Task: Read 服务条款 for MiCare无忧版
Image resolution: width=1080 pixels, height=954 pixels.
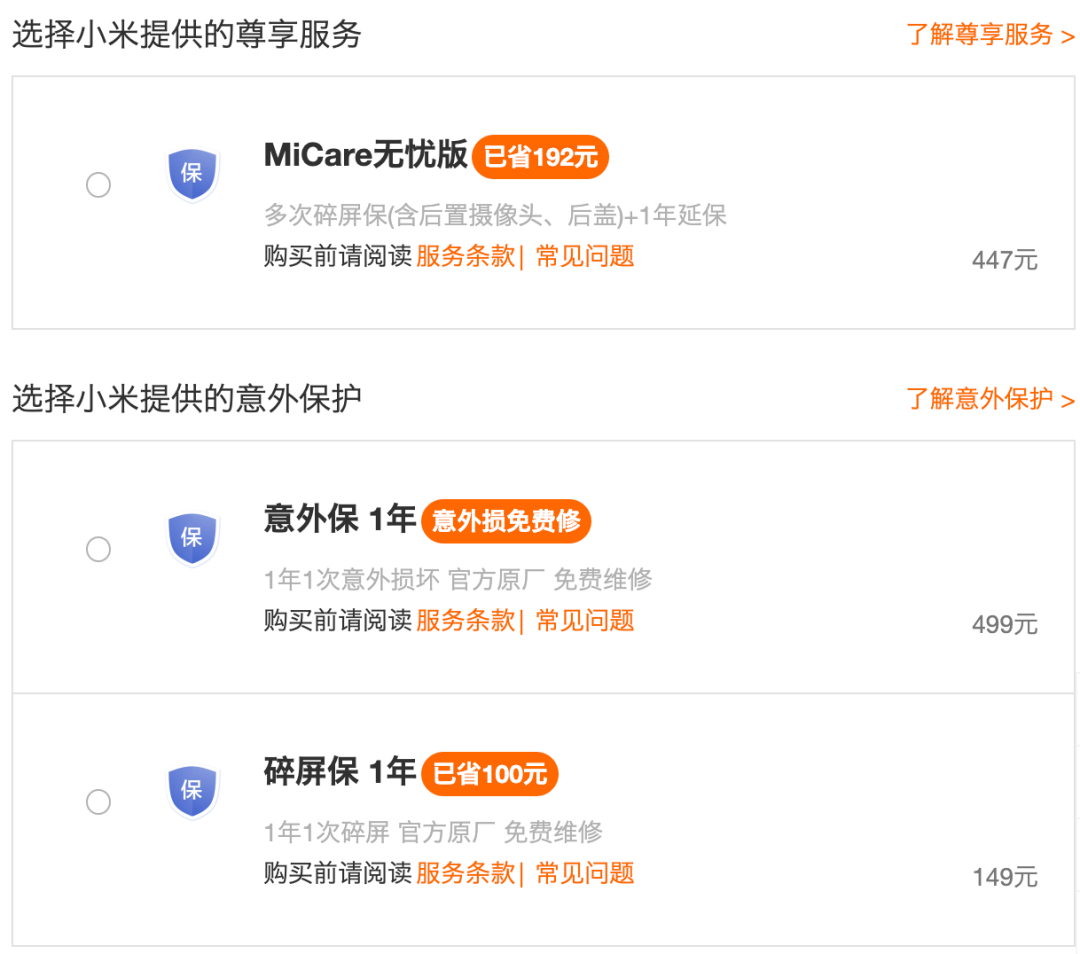Action: point(465,257)
